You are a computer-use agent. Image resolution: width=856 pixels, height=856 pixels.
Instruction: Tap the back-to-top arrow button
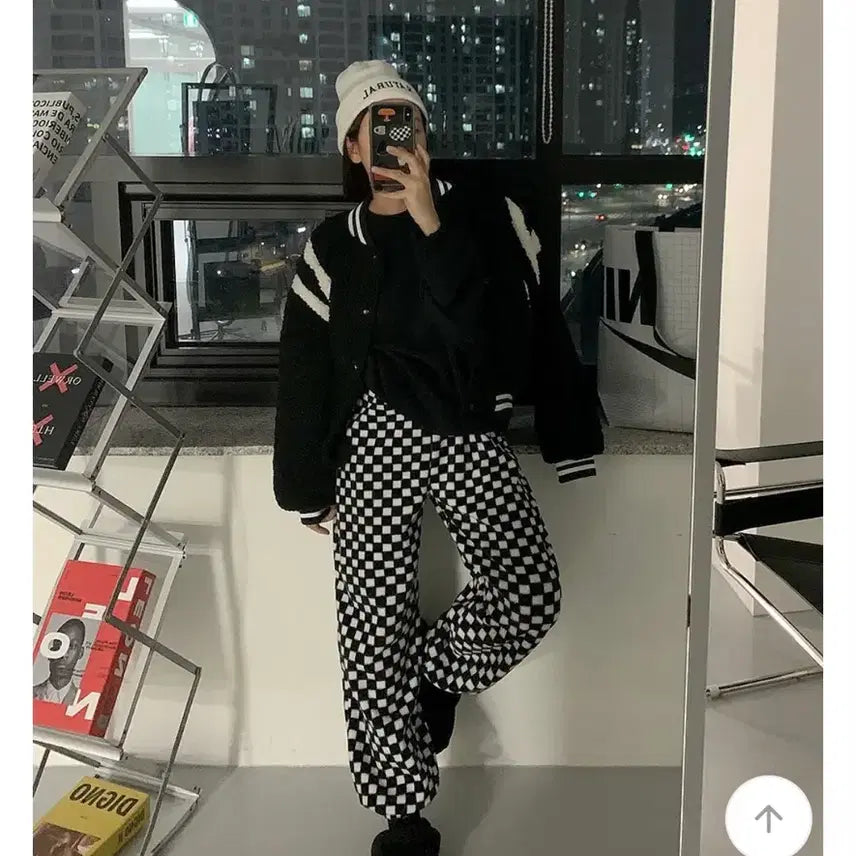coord(768,817)
